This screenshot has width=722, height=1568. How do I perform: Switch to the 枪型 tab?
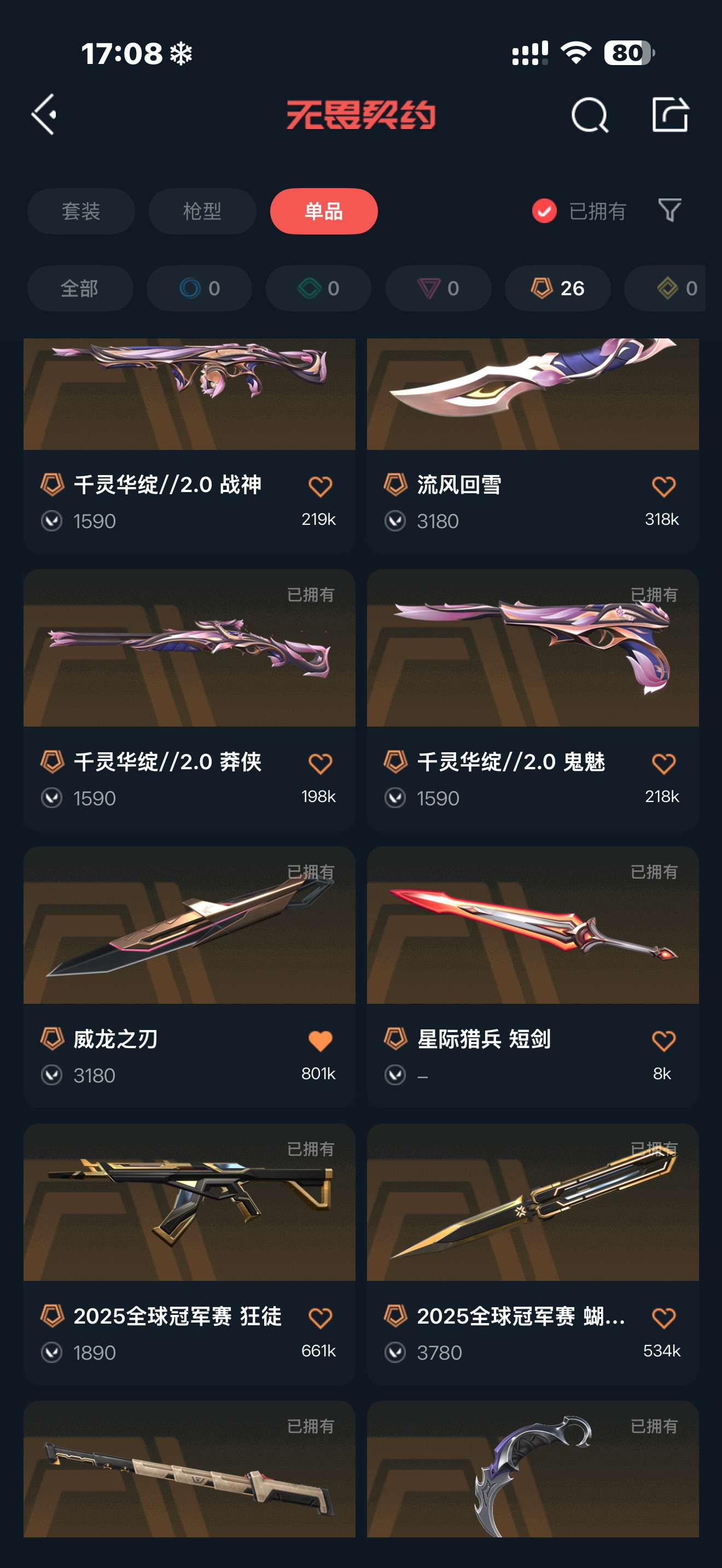202,211
